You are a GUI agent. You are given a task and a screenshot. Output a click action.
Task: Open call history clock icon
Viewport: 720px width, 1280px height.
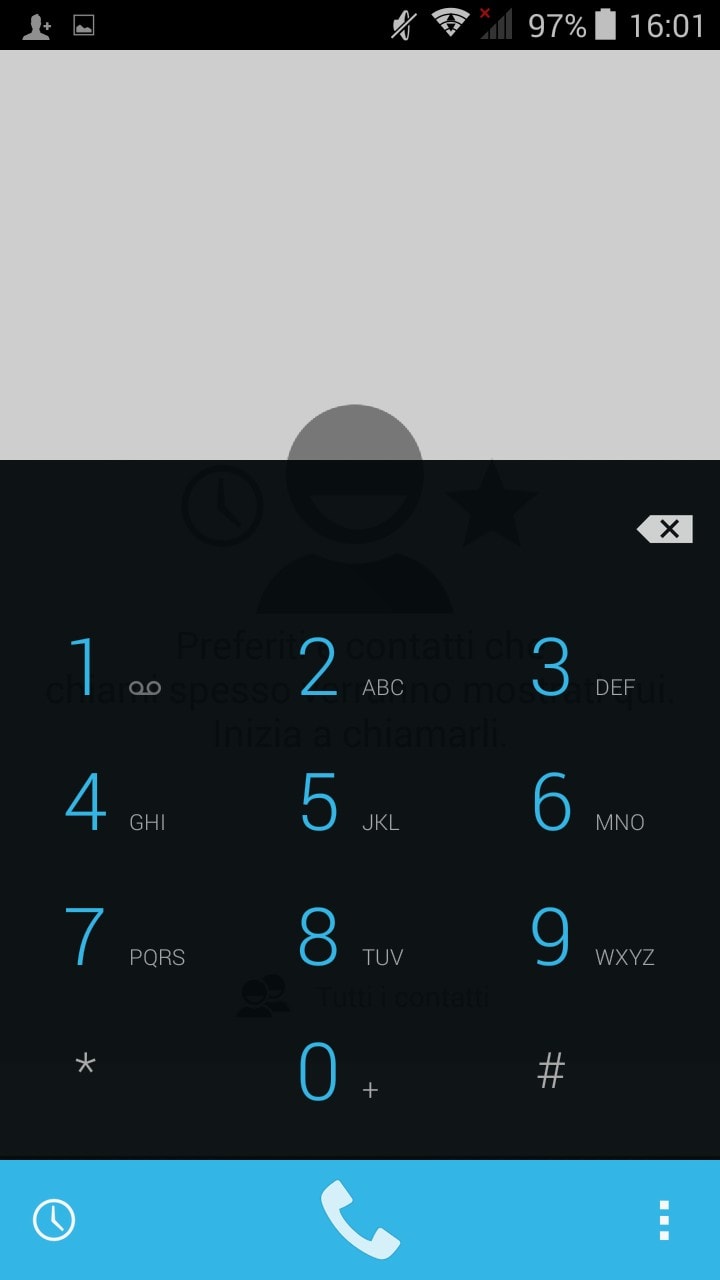point(54,1220)
